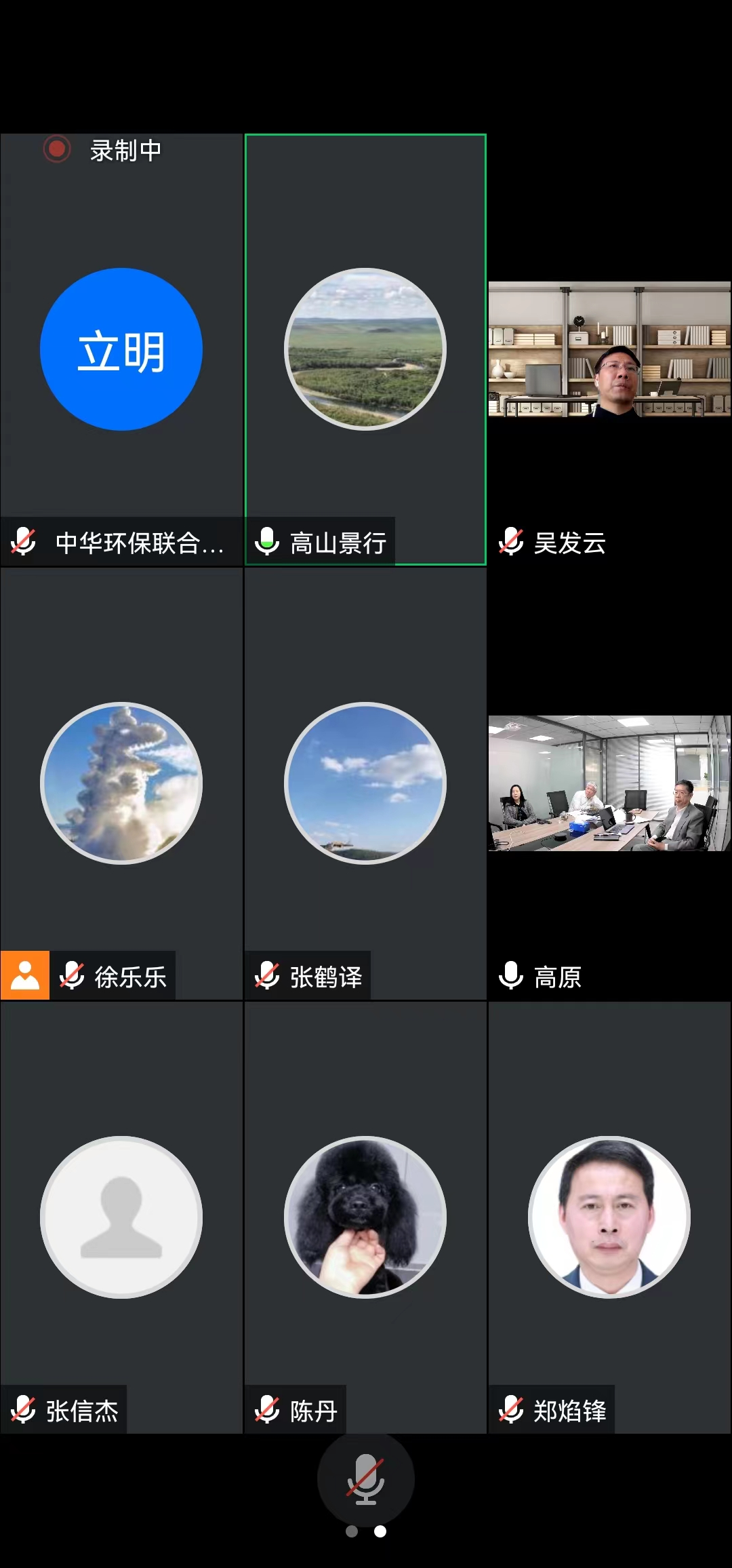View 高原's conference room video
Image resolution: width=732 pixels, height=1568 pixels.
click(609, 783)
